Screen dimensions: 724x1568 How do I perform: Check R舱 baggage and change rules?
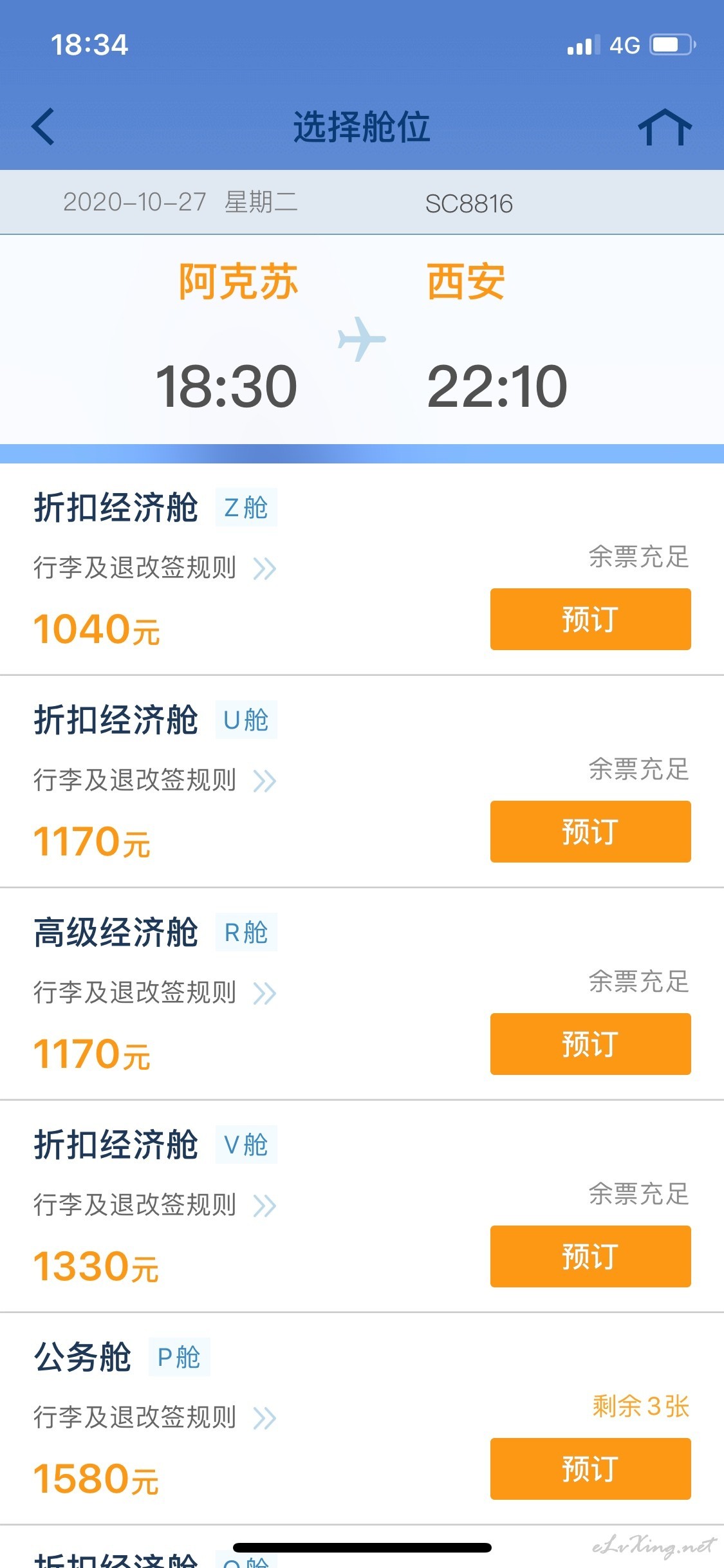155,993
